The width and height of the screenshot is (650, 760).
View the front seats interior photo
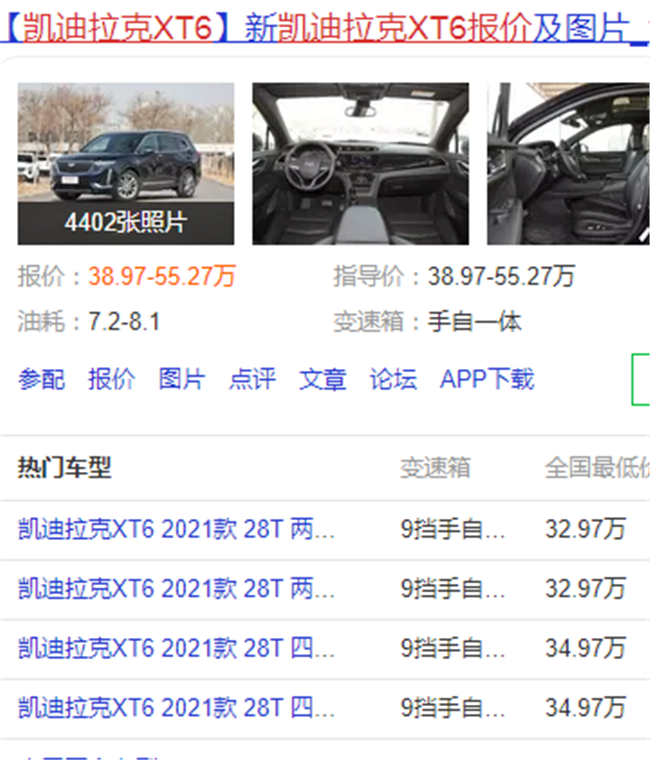point(567,164)
